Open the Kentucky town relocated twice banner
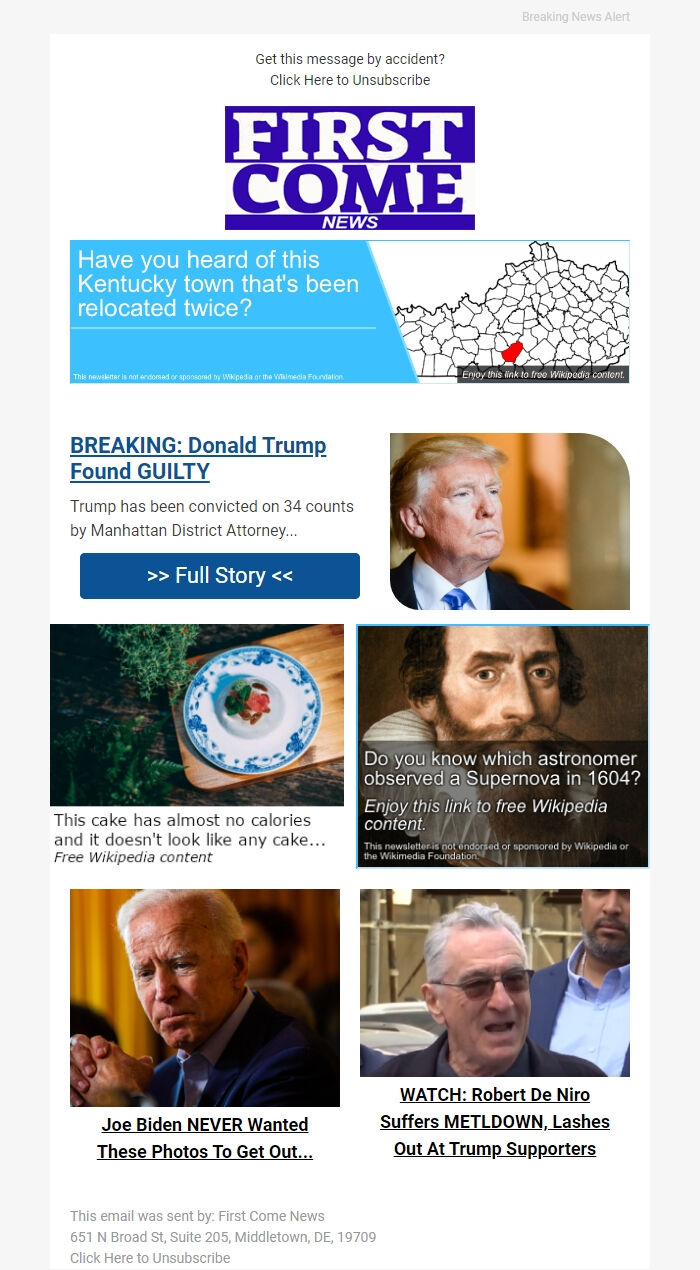 [349, 311]
